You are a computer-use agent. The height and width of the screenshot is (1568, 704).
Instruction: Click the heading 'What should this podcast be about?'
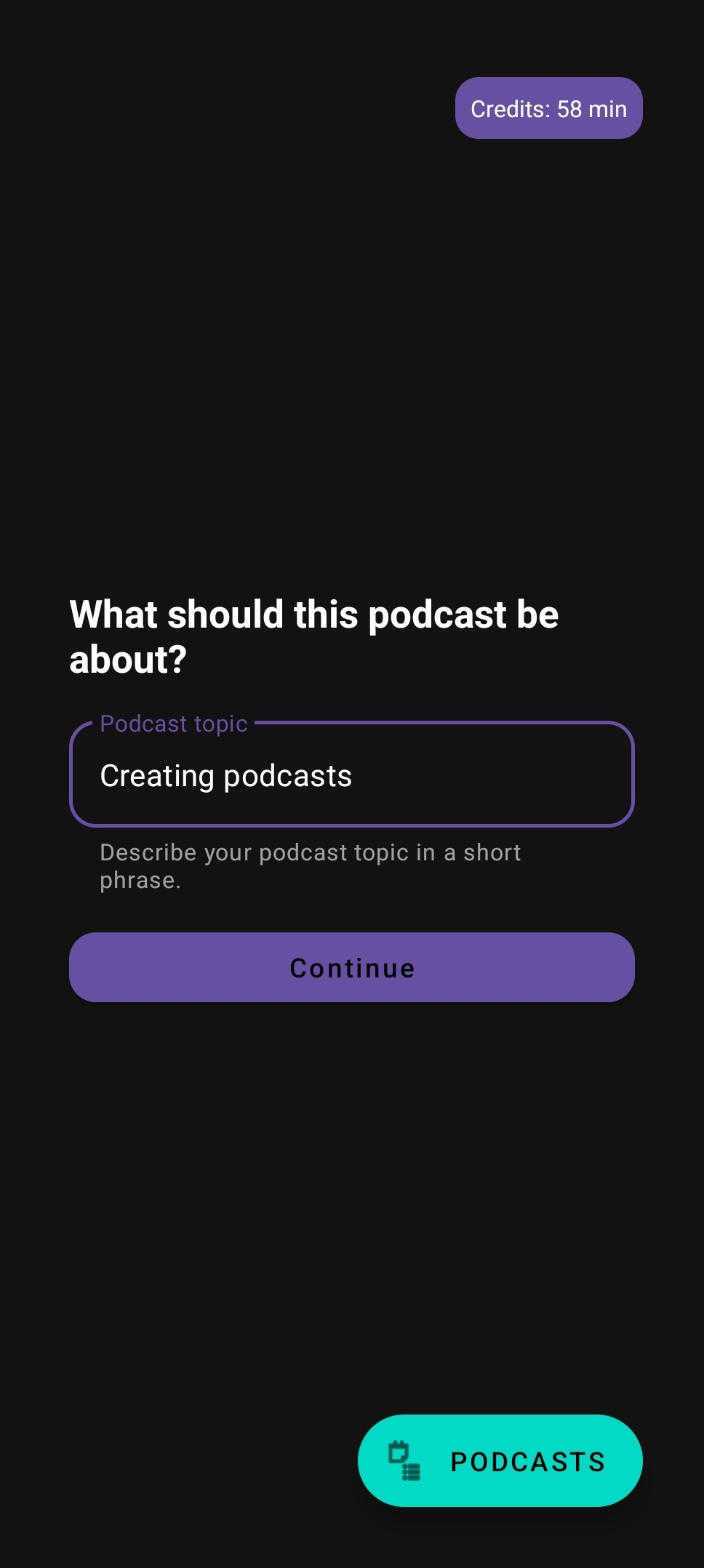coord(313,635)
